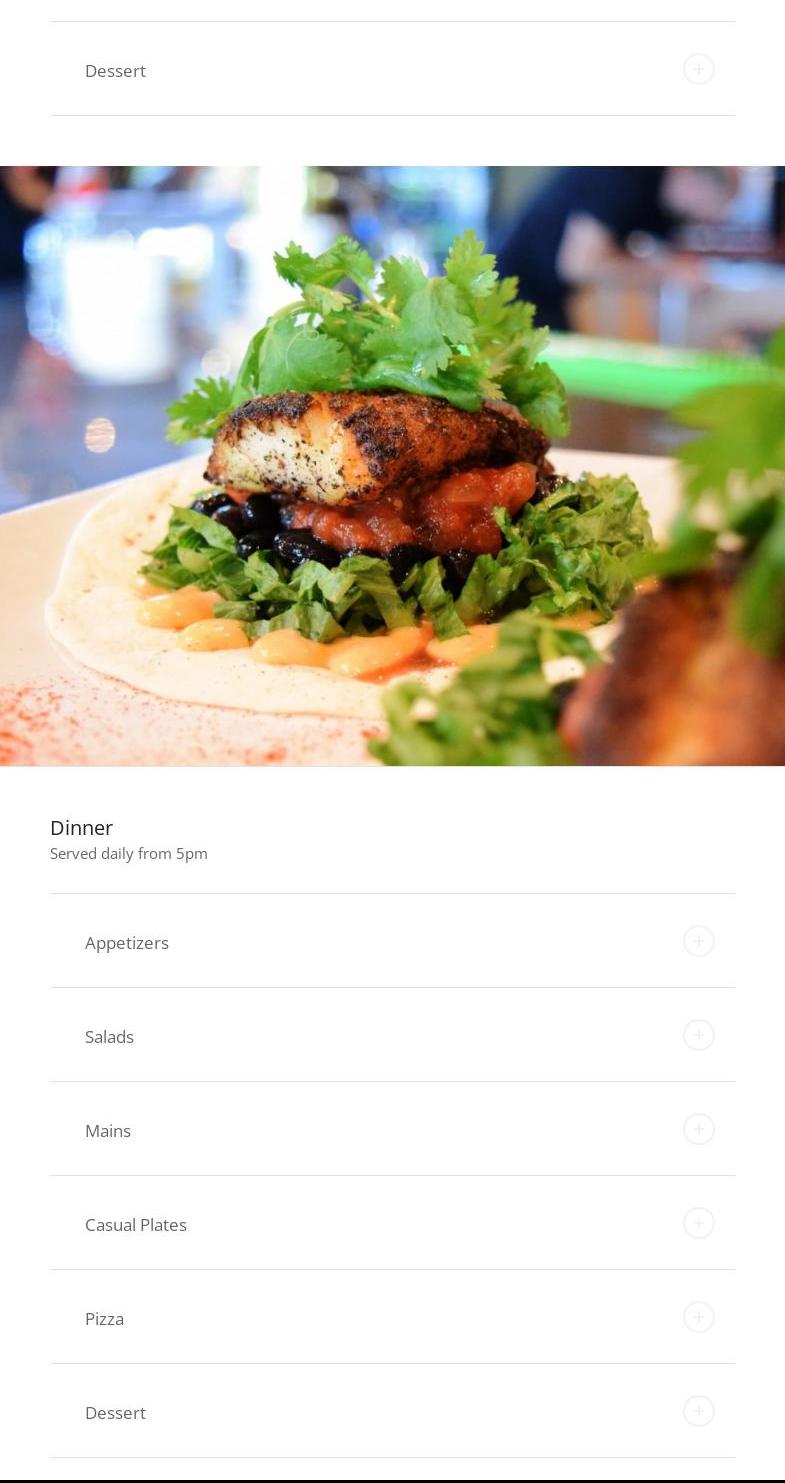Expand the Dessert section above the food photo
Viewport: 785px width, 1483px height.
tap(392, 69)
